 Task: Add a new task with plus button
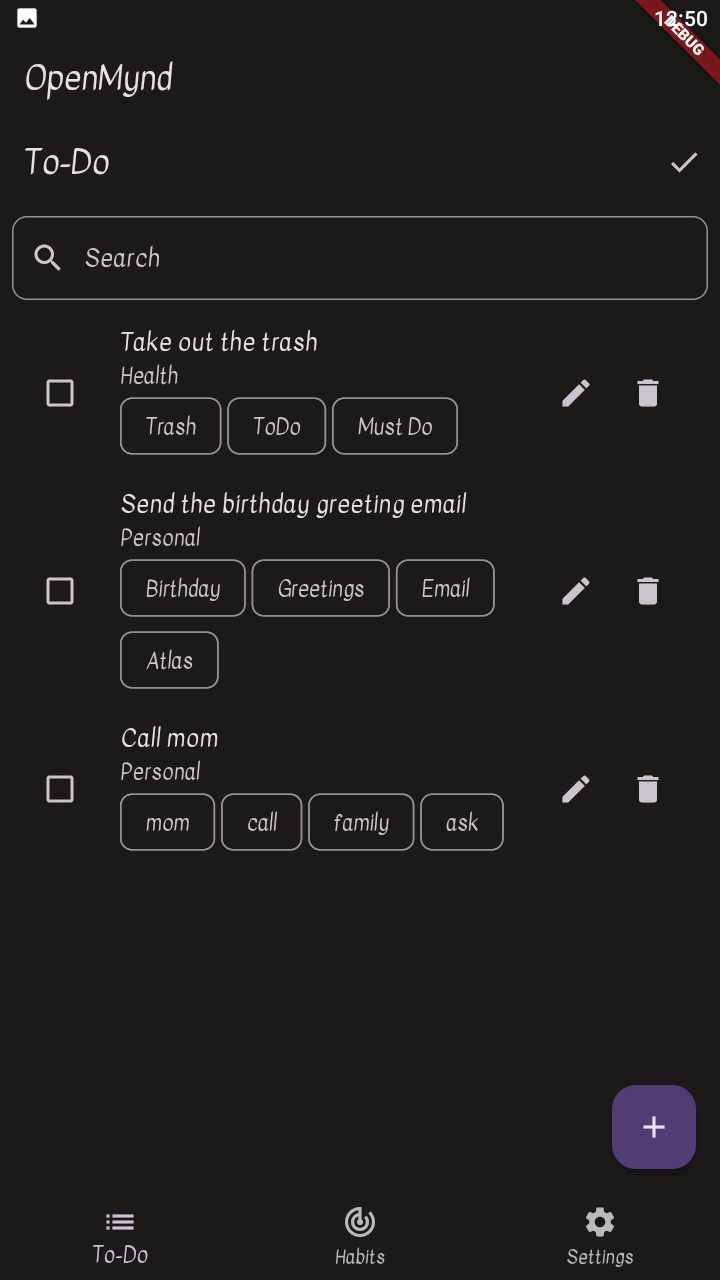tap(654, 1127)
